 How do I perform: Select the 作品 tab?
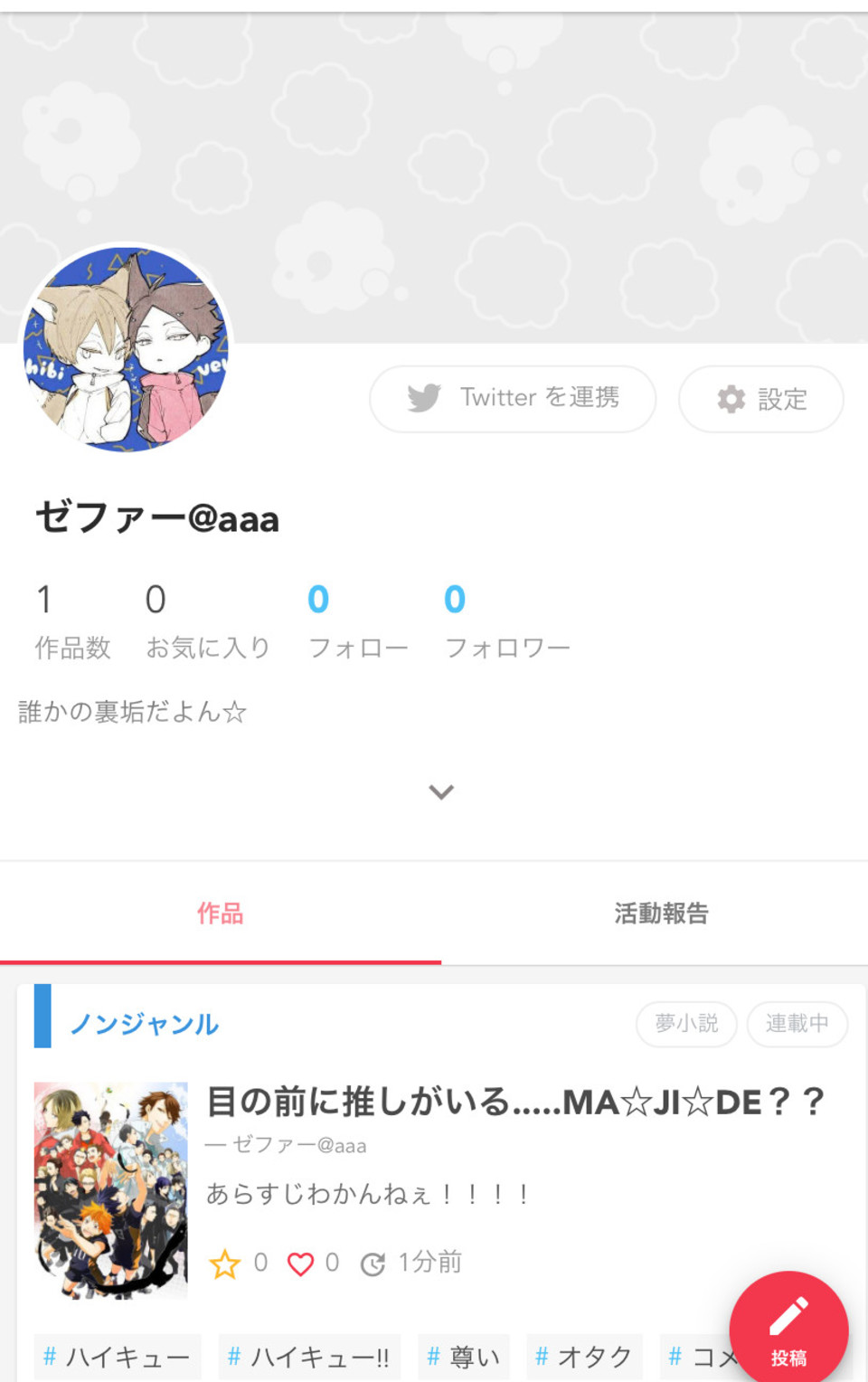[221, 913]
